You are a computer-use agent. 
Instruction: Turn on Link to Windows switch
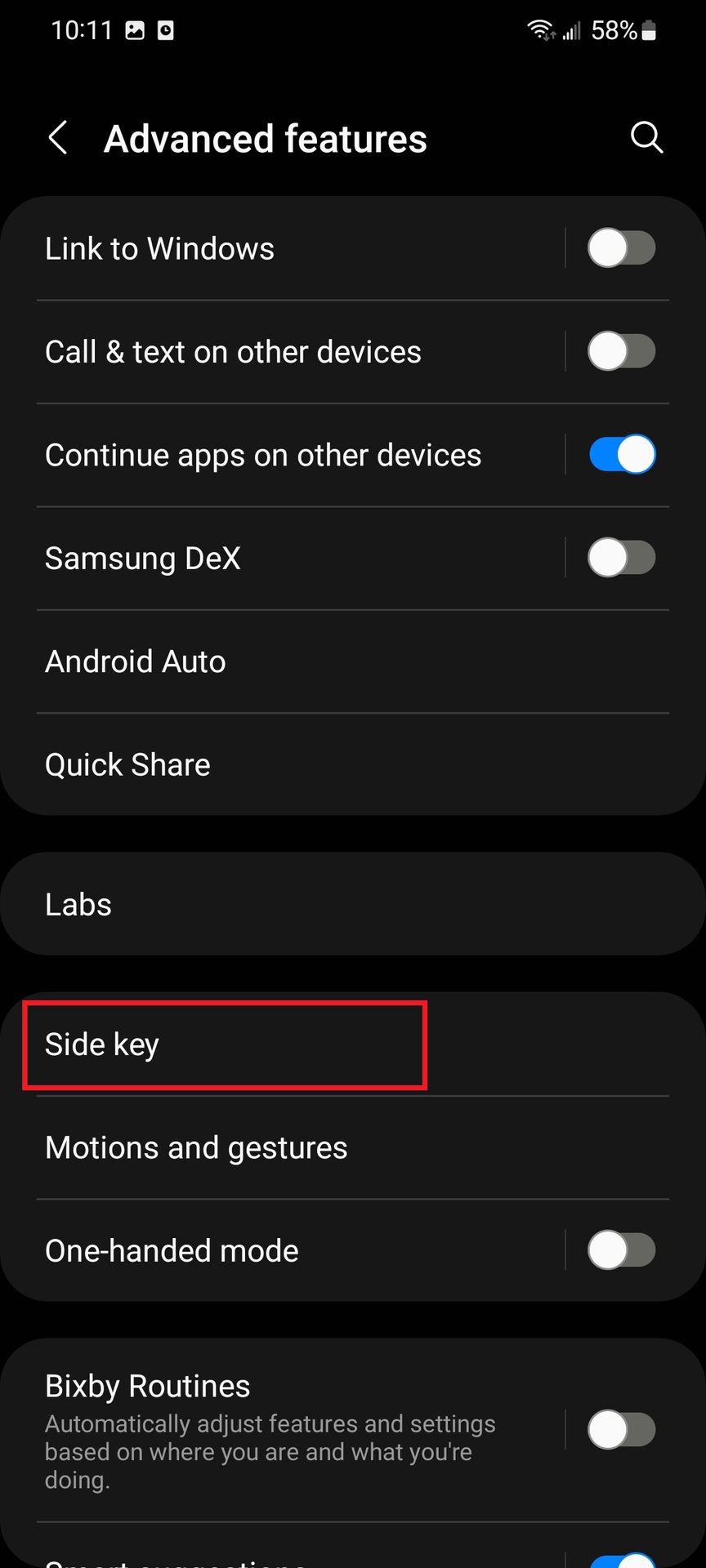(621, 248)
